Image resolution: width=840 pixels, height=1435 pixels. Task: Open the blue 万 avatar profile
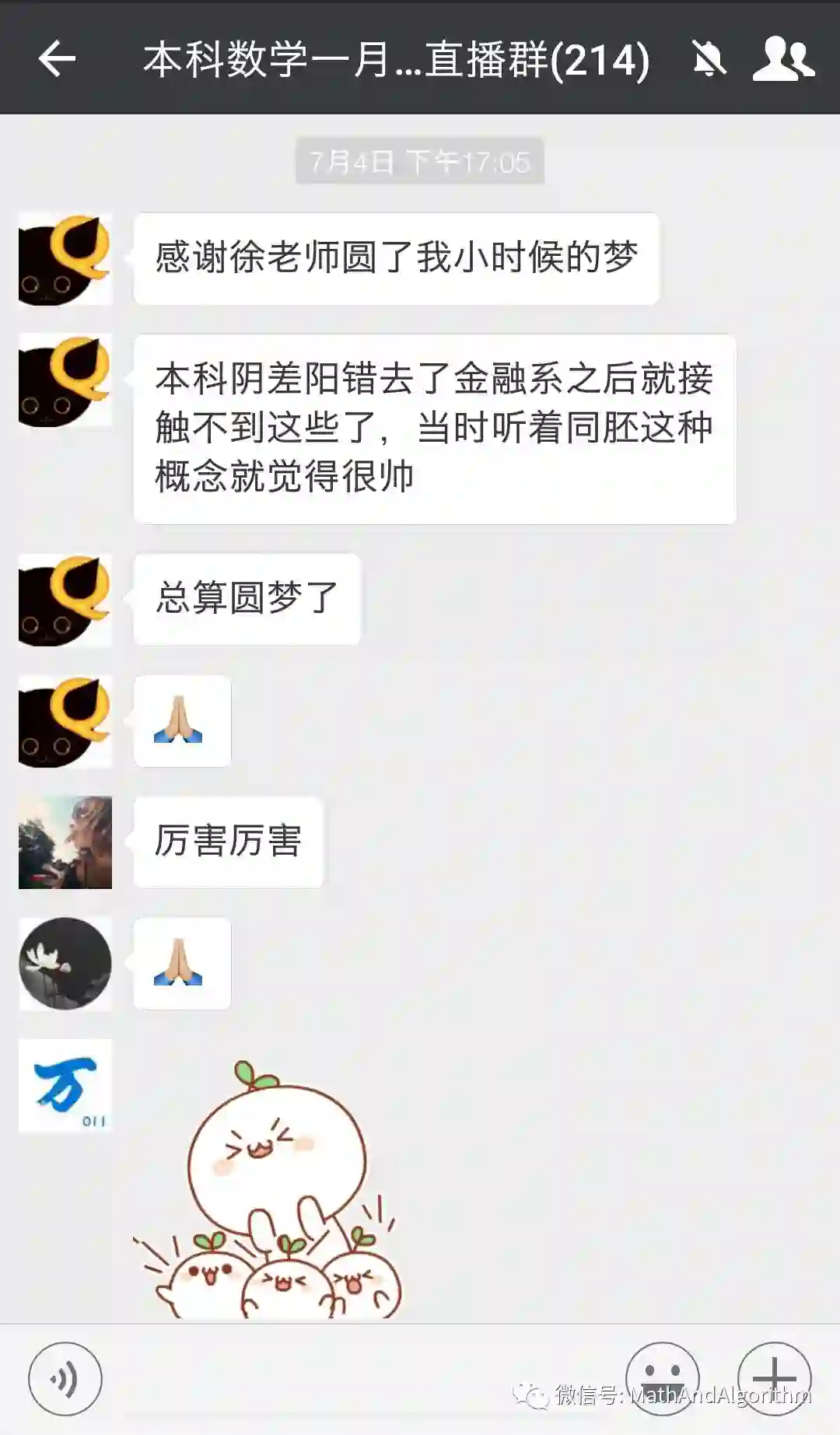[65, 1086]
